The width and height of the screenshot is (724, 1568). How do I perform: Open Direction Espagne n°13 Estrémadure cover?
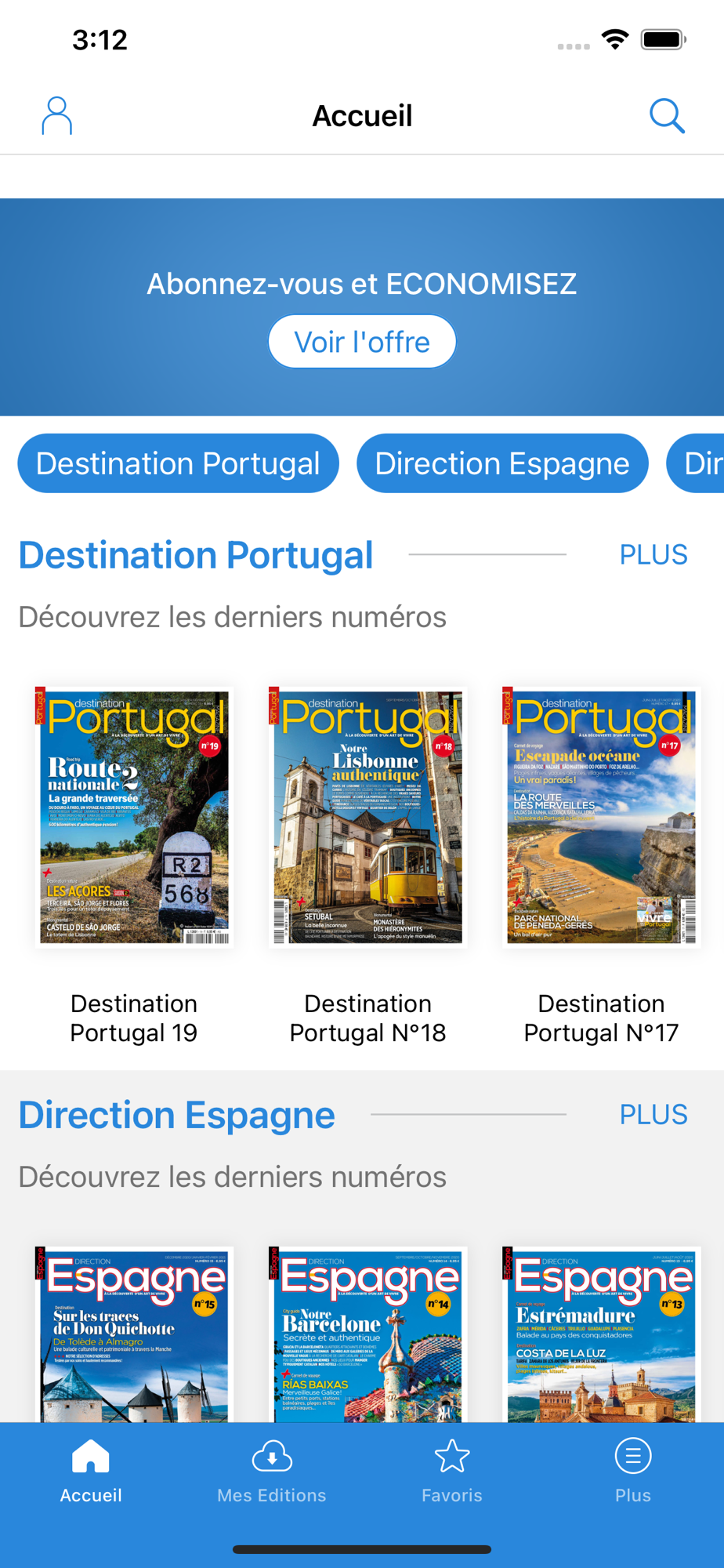[601, 1334]
